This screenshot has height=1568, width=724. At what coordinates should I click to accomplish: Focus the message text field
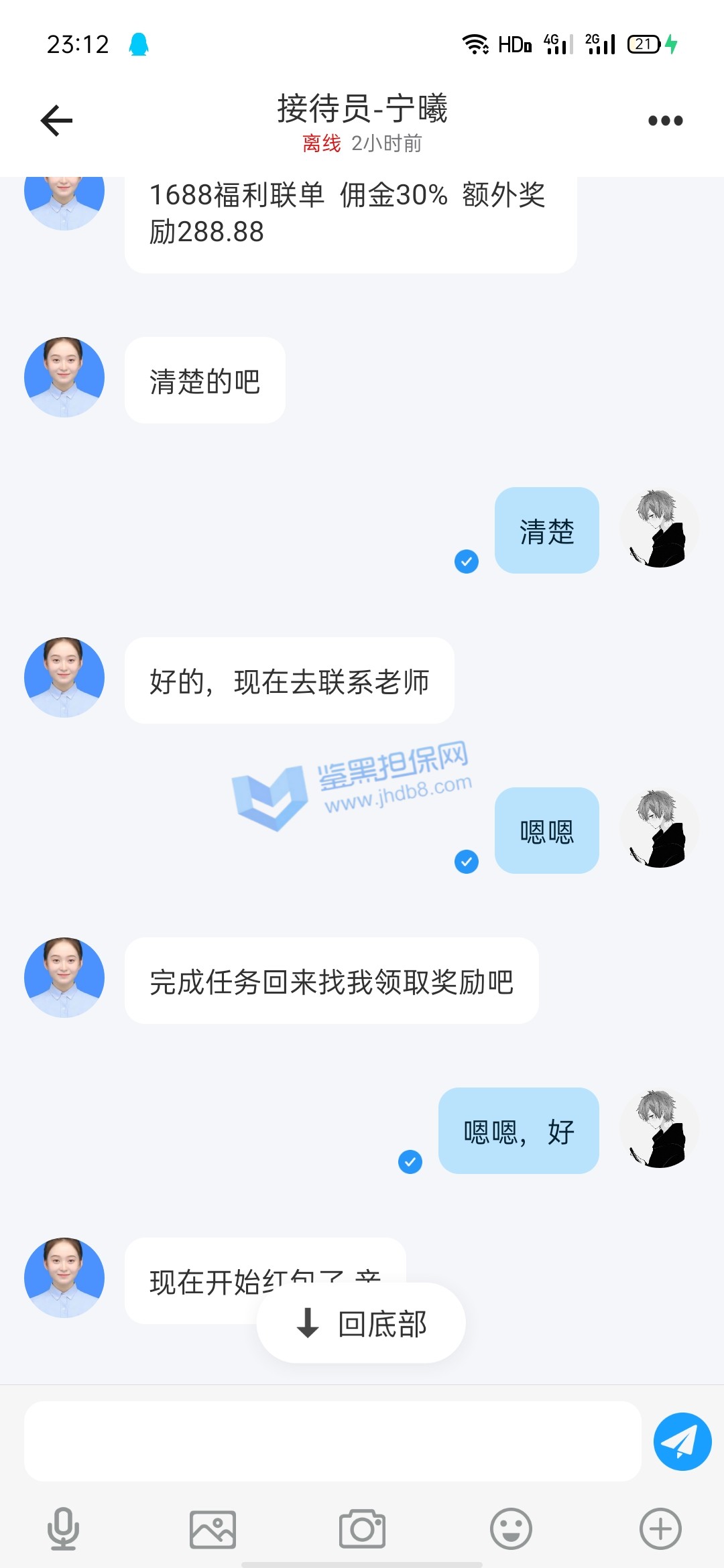click(333, 1441)
